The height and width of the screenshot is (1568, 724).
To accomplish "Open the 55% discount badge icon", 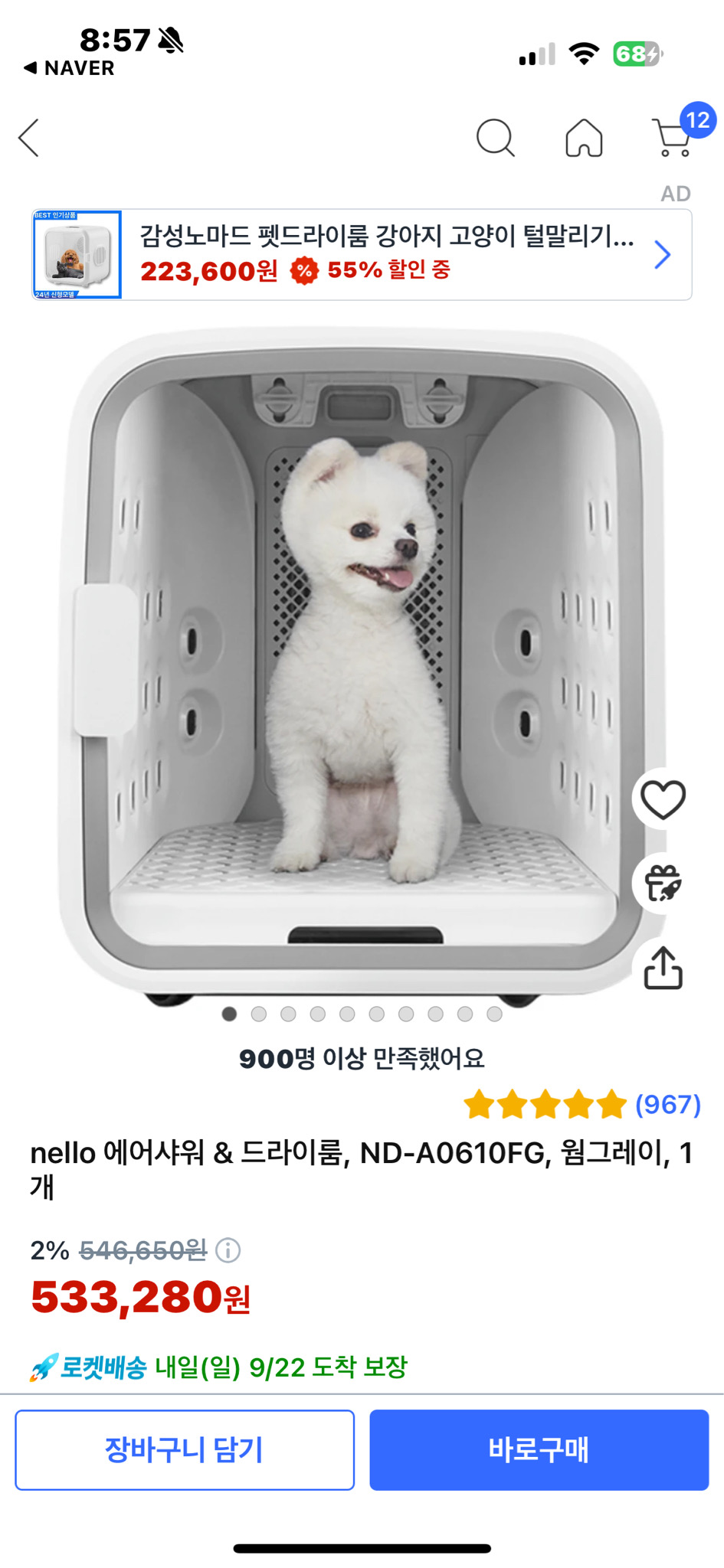I will tap(305, 269).
